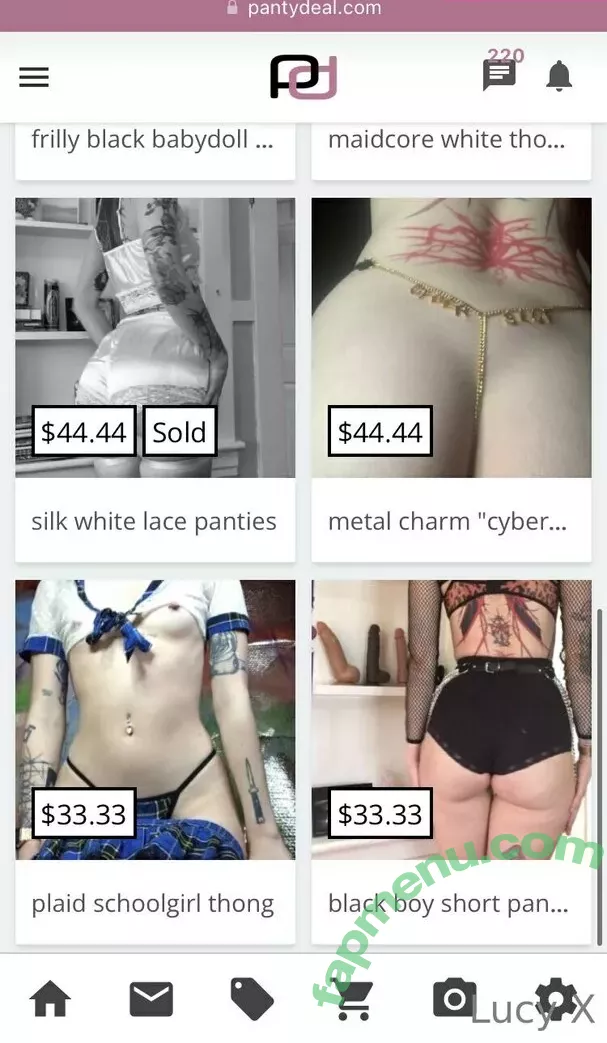This screenshot has width=607, height=1043.
Task: Open the notifications bell
Action: pos(559,76)
